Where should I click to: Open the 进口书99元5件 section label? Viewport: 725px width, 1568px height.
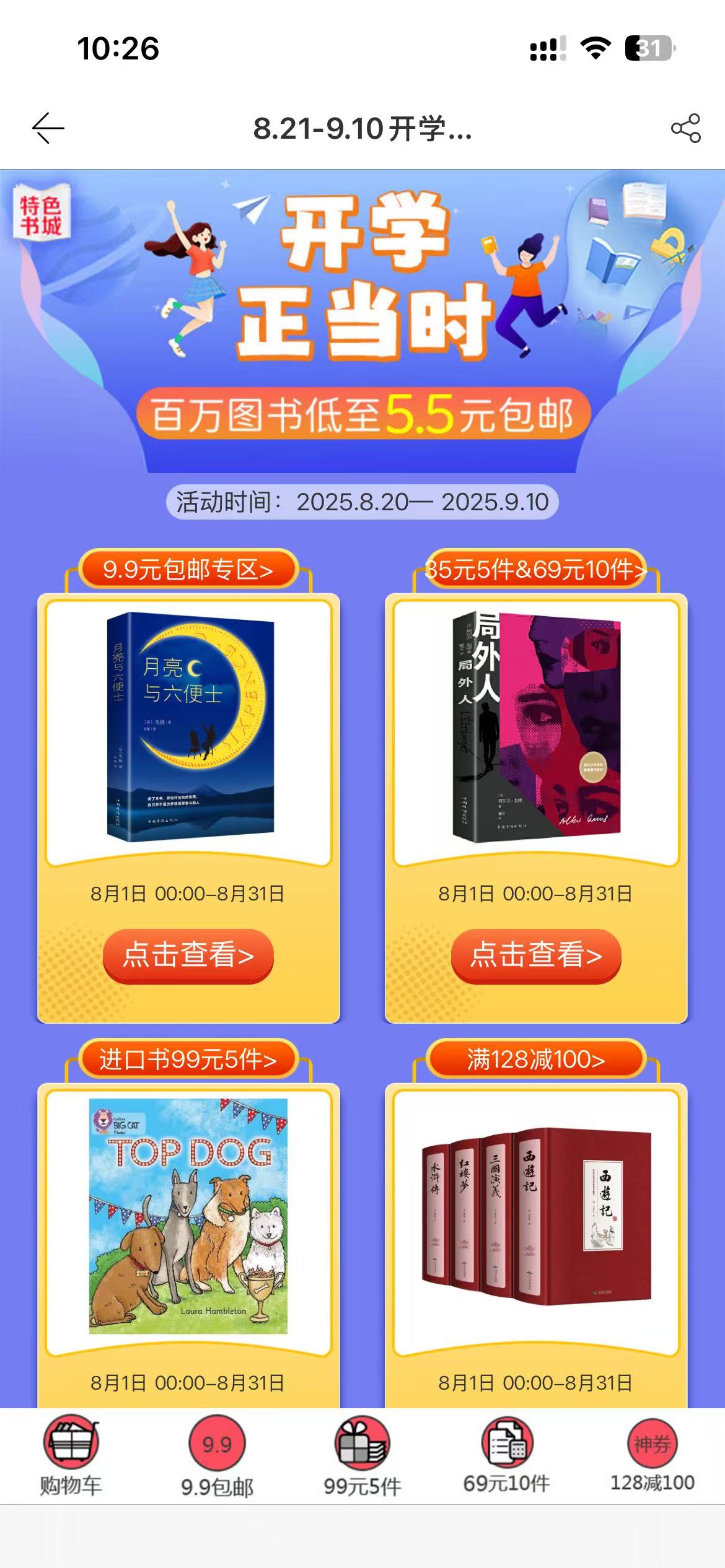[x=188, y=1060]
